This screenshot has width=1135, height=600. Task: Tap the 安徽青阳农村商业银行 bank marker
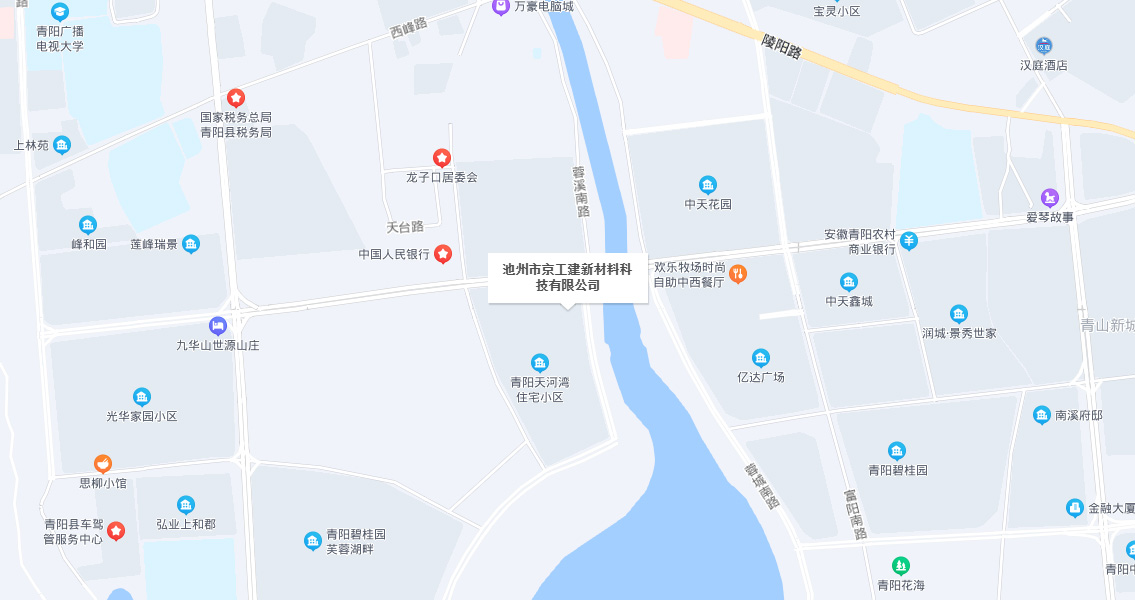tap(908, 241)
